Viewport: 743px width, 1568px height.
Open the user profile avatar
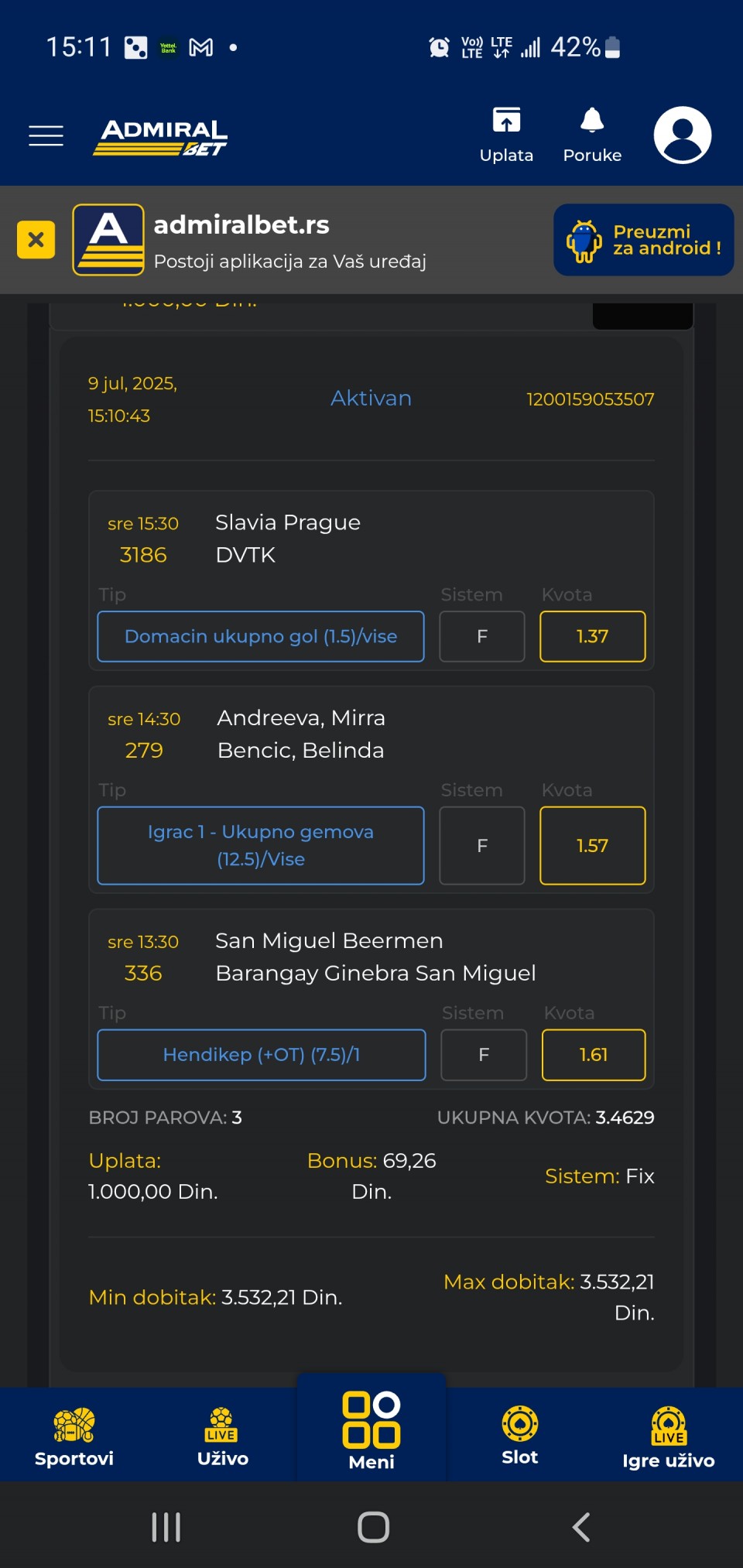point(683,135)
